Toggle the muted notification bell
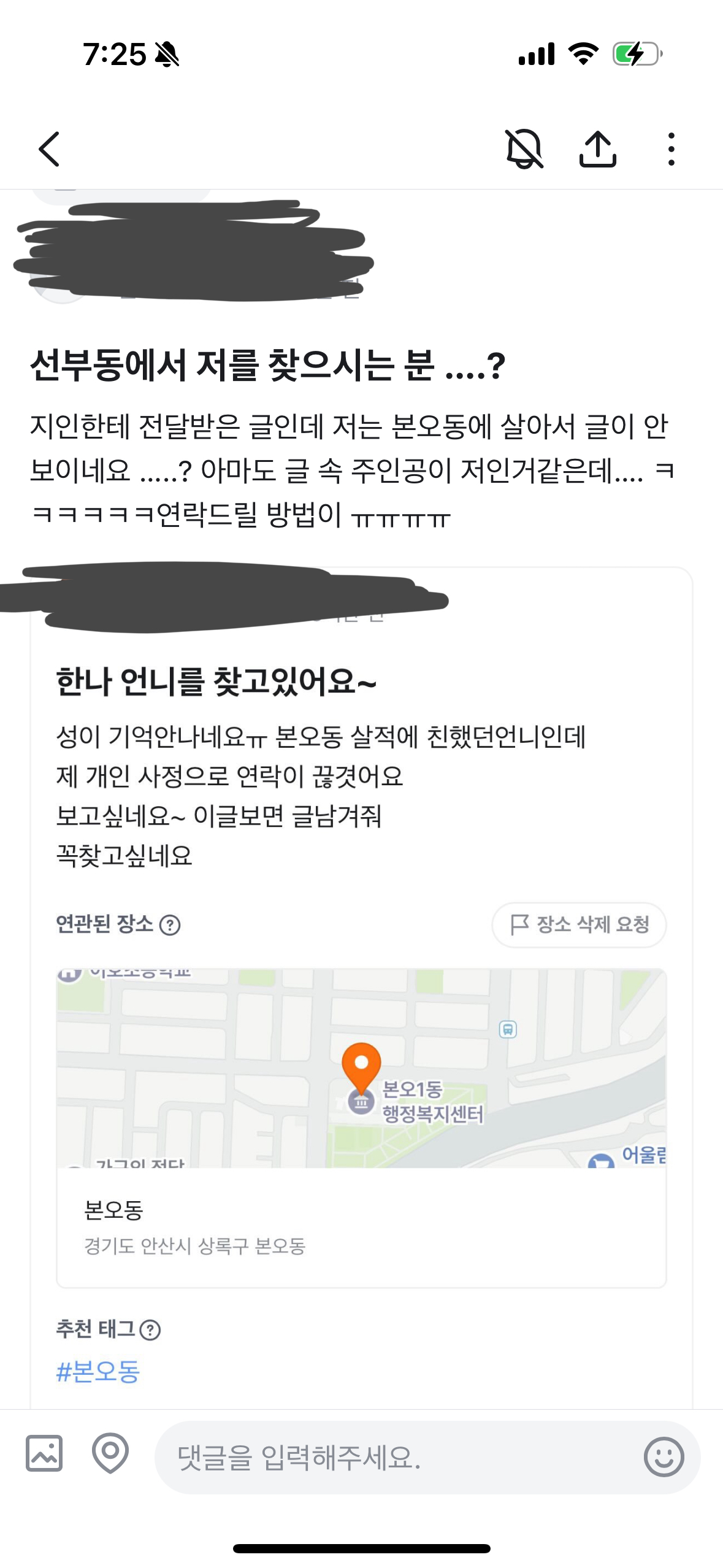This screenshot has width=723, height=1568. click(524, 149)
